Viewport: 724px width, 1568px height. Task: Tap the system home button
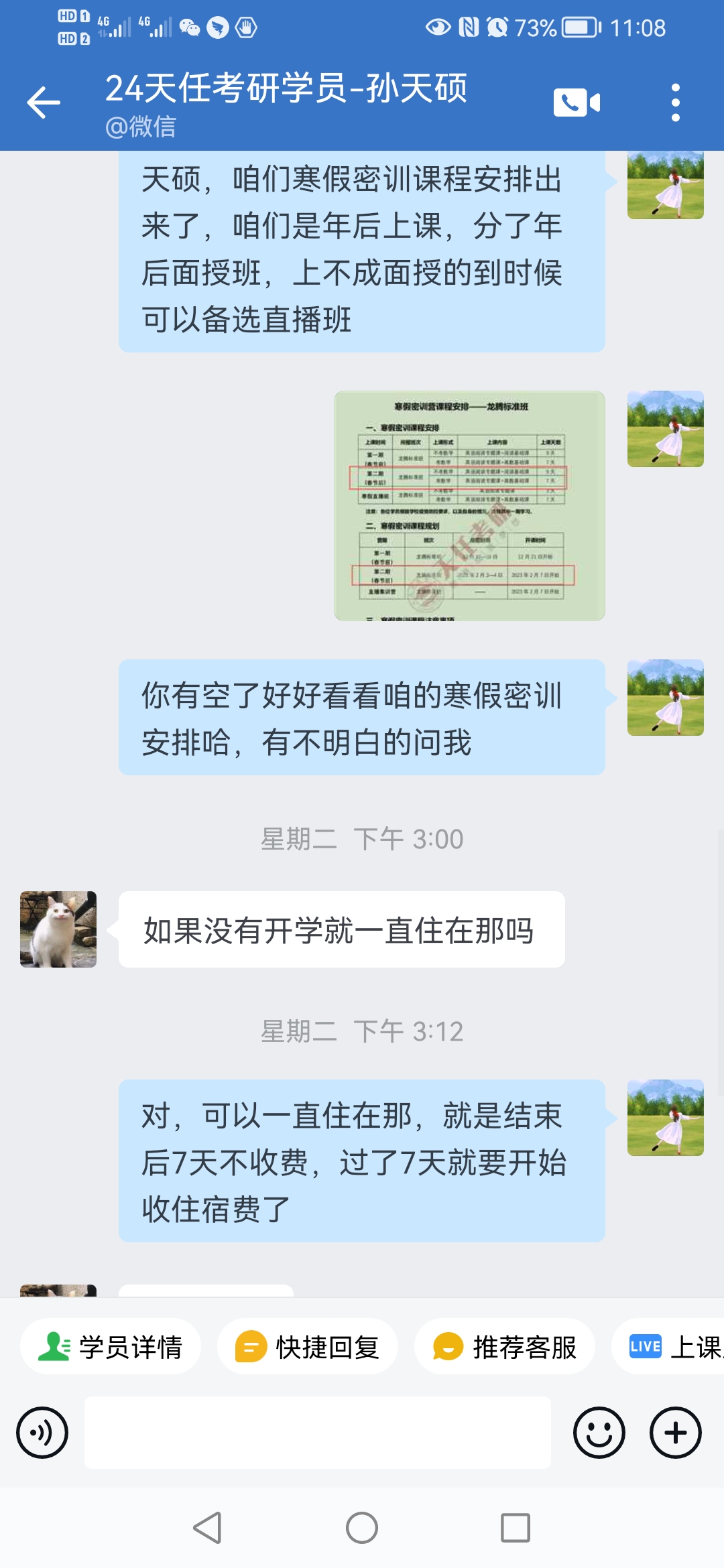[x=362, y=1528]
